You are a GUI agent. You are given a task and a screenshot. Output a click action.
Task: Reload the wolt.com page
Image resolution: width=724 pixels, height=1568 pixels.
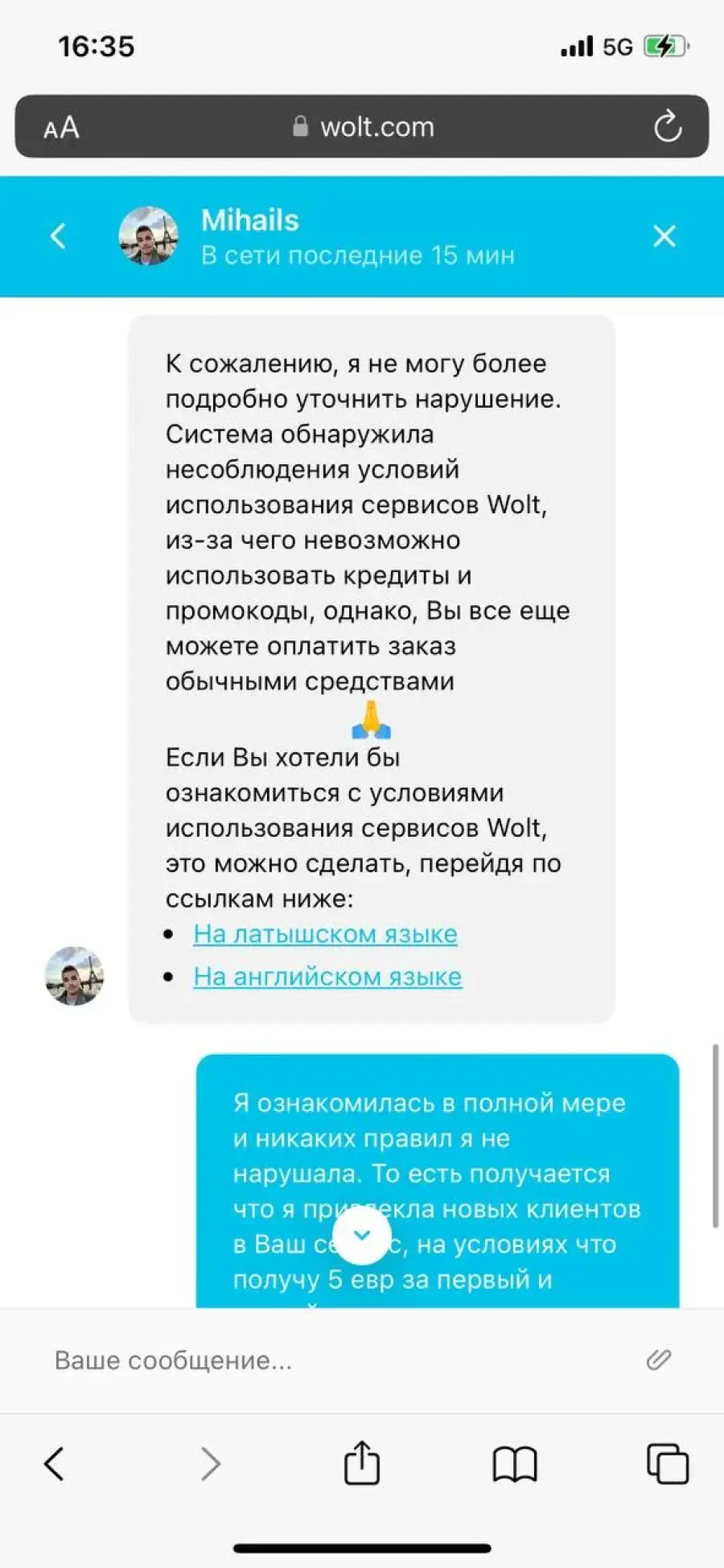(x=668, y=126)
